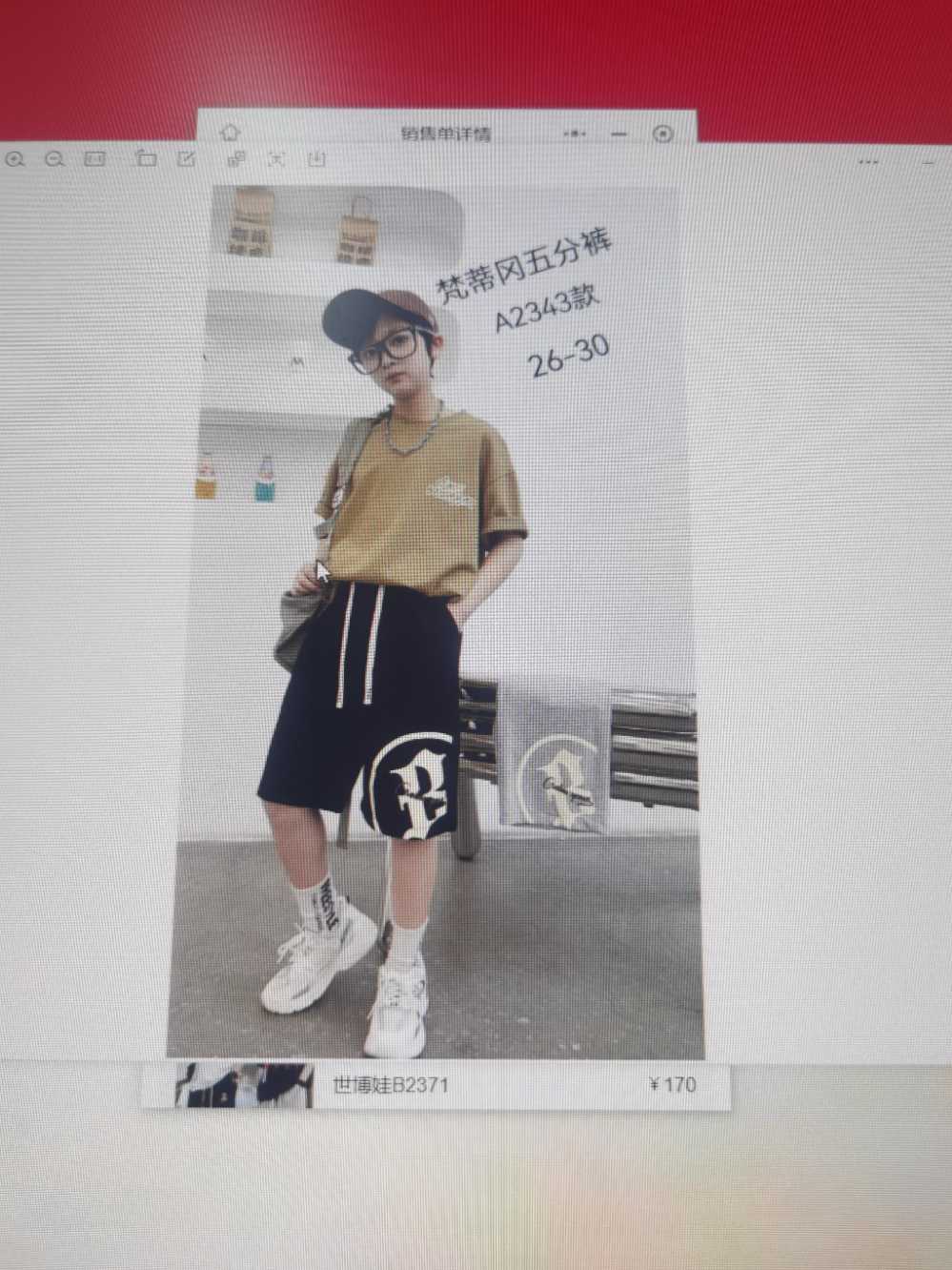Show image at original 1:1 size
Image resolution: width=952 pixels, height=1270 pixels.
(95, 158)
